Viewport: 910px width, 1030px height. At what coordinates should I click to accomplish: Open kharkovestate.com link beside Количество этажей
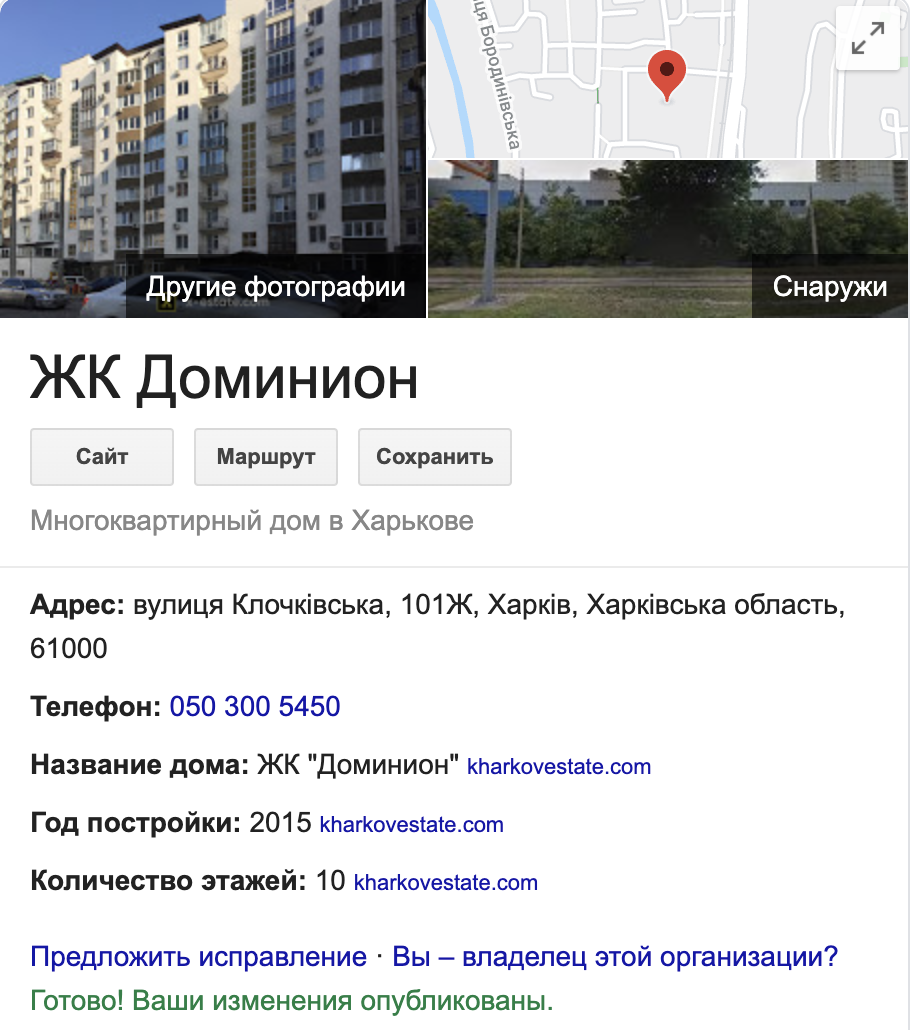[x=446, y=883]
